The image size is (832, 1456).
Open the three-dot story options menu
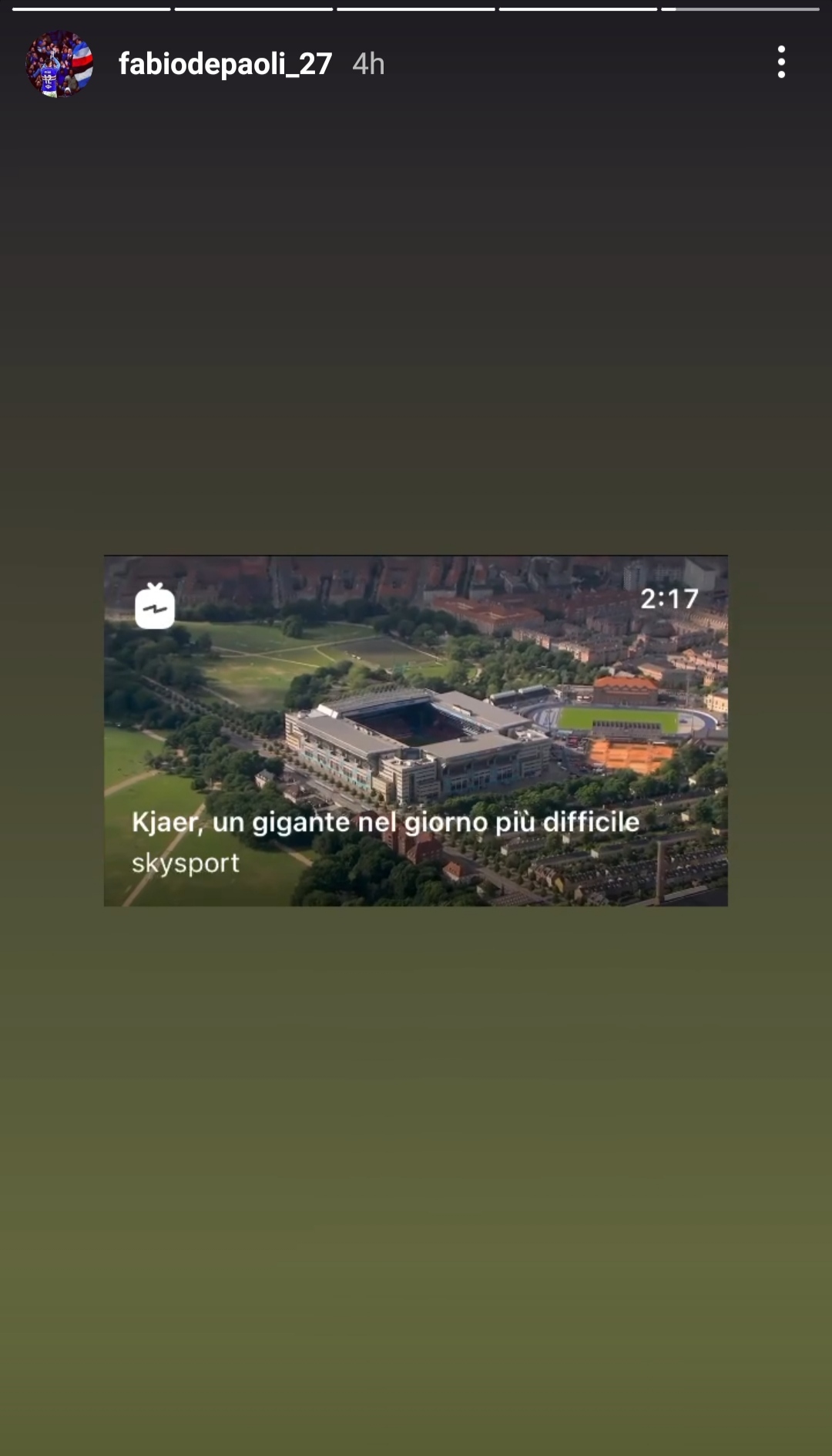781,62
